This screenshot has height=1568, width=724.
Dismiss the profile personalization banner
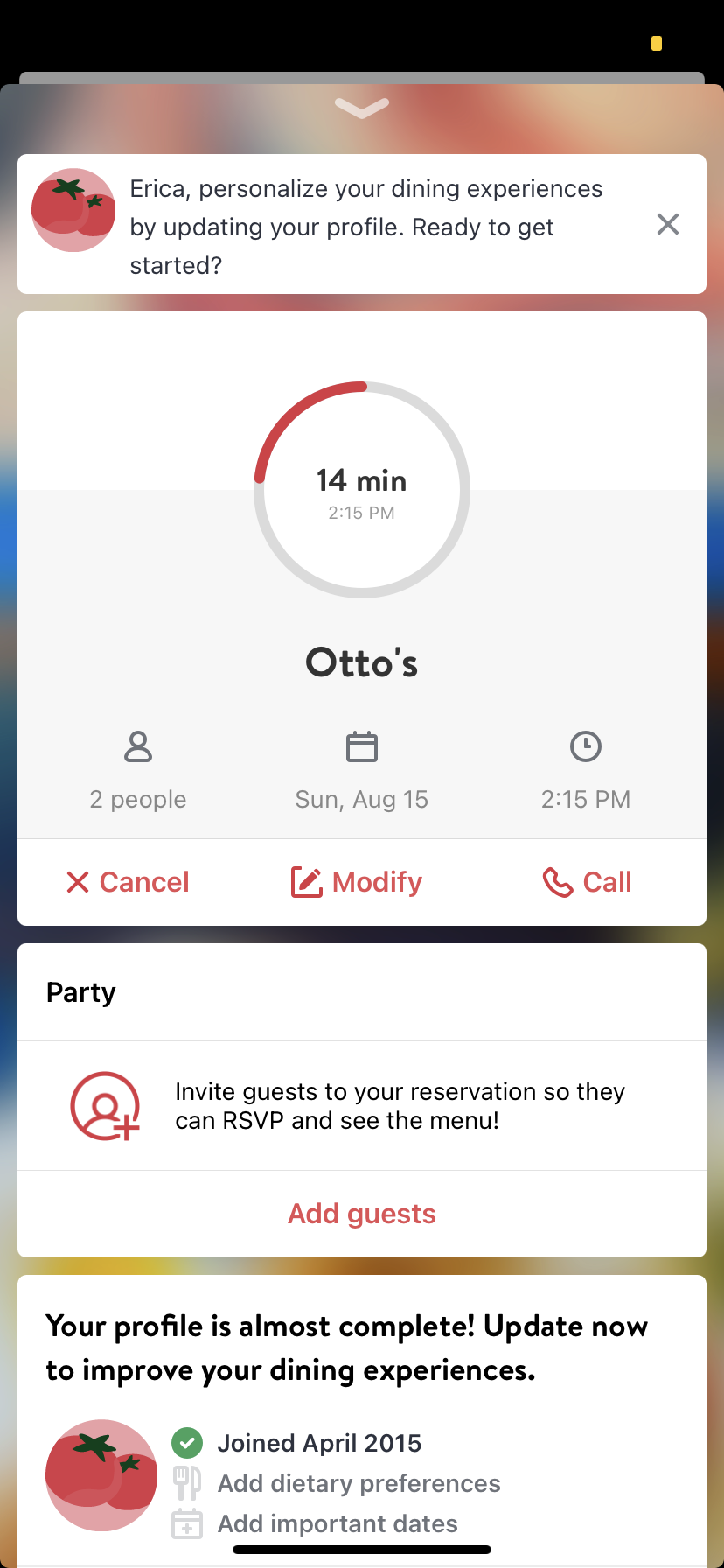click(668, 225)
